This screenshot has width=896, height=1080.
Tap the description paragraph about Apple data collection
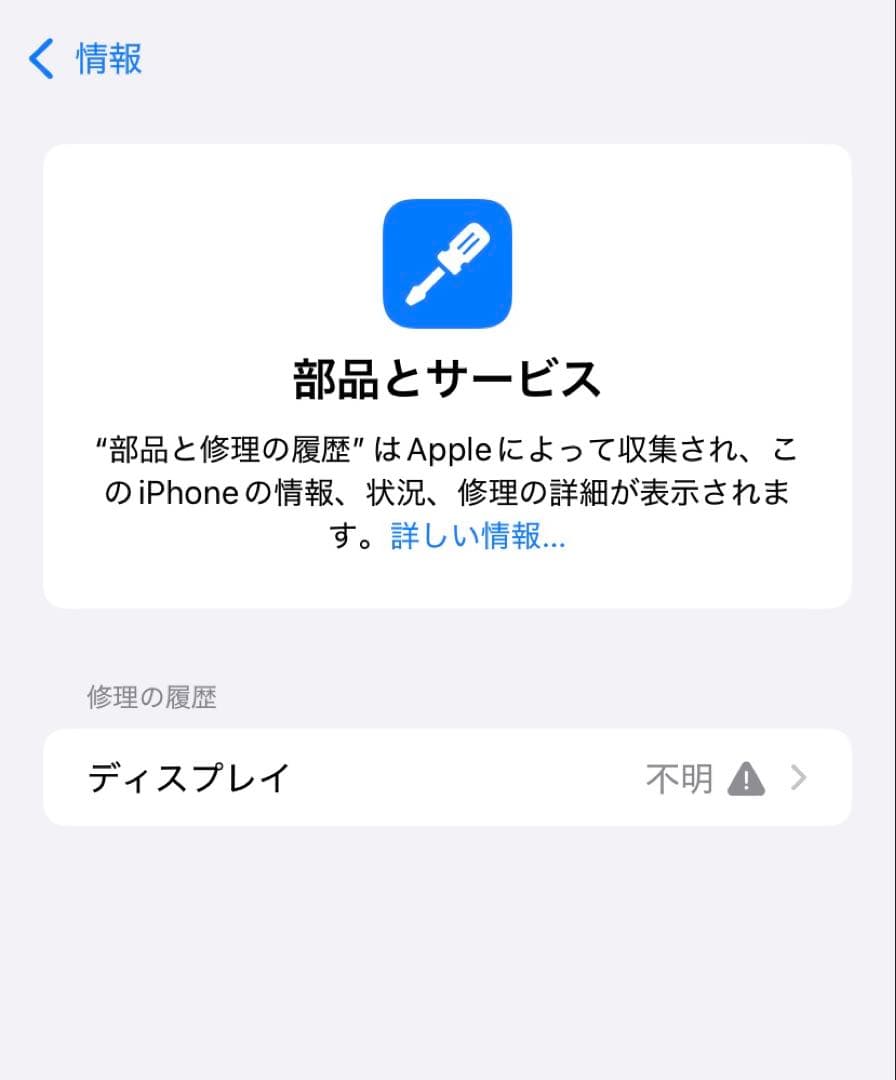click(x=447, y=490)
